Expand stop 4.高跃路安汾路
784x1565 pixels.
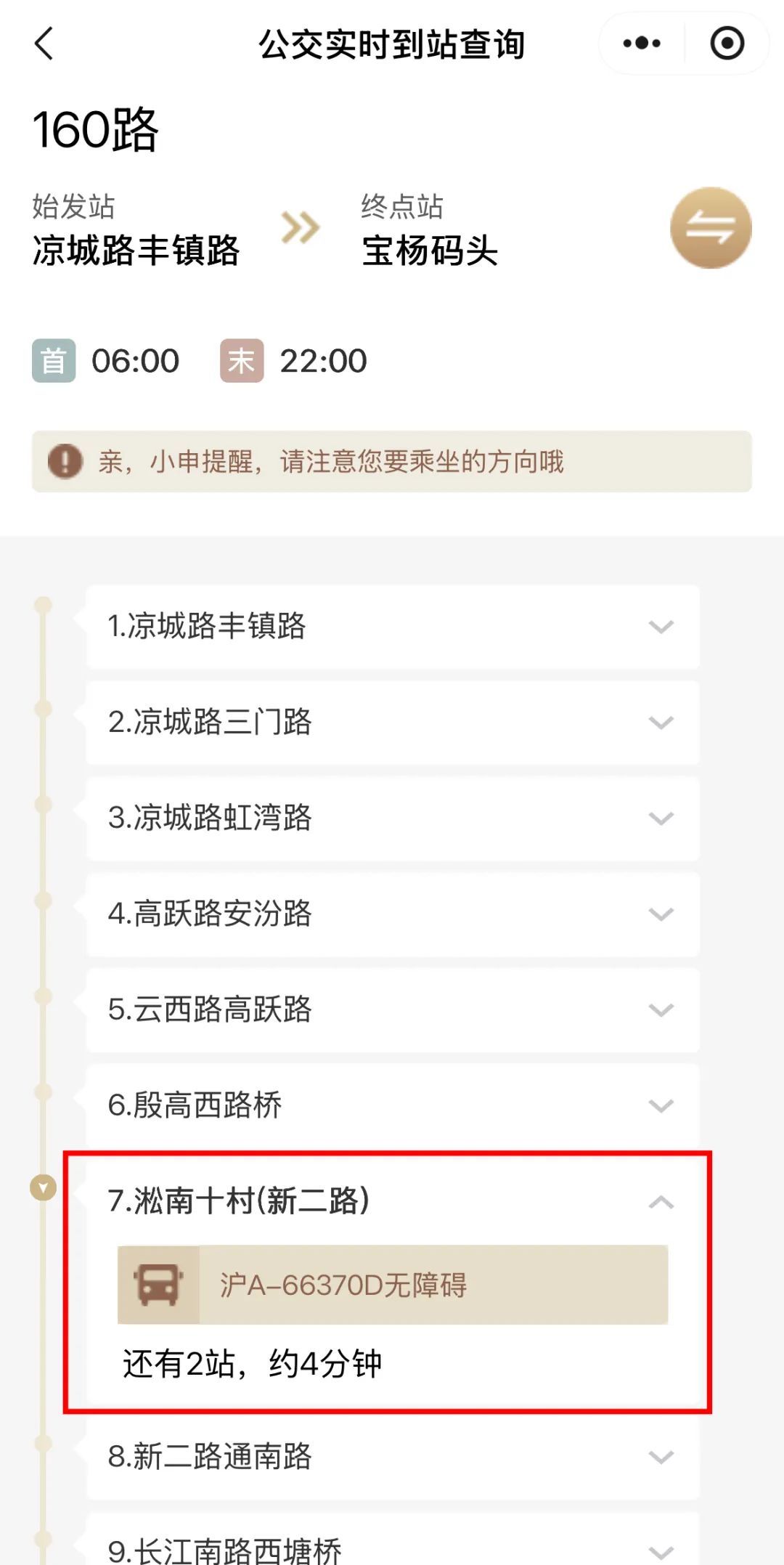click(393, 914)
